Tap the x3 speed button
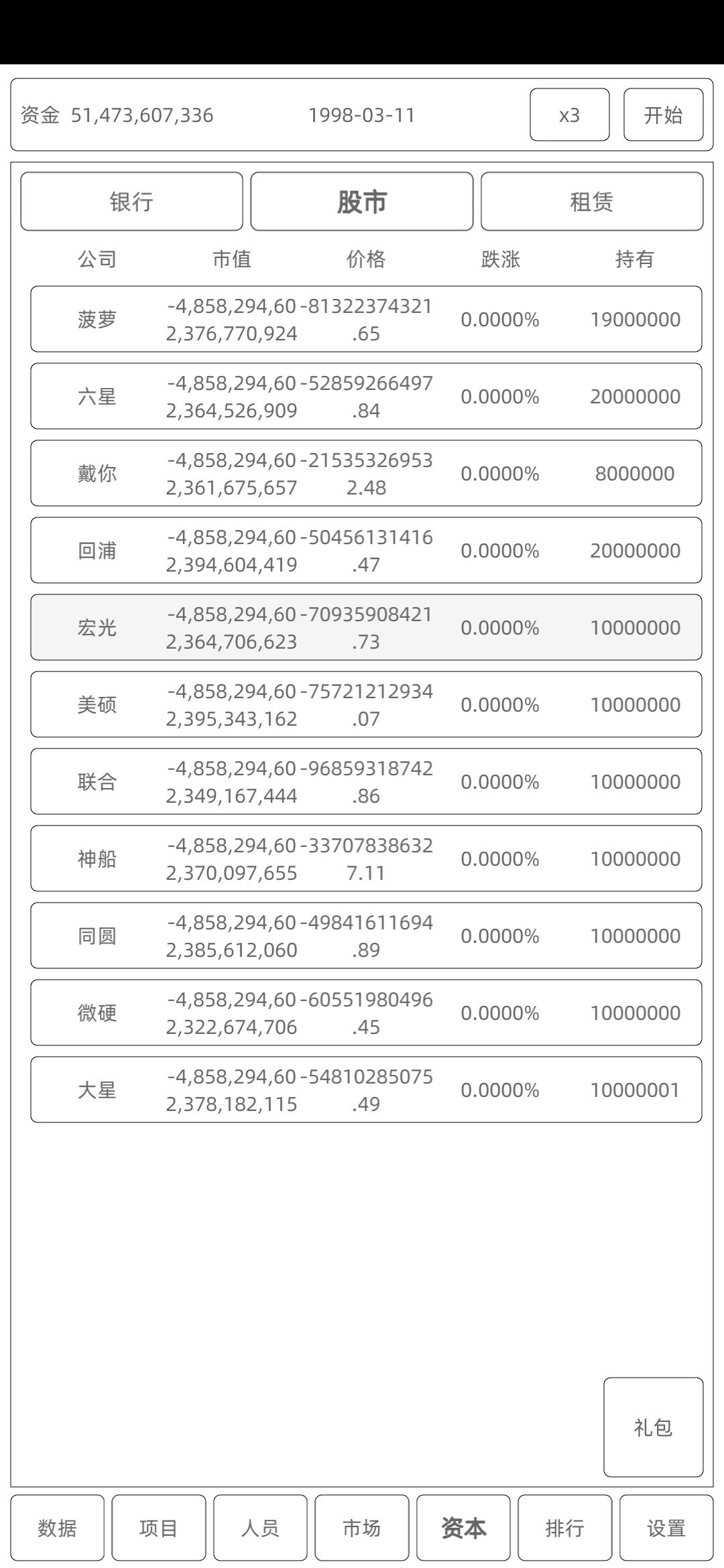724x1568 pixels. click(569, 115)
